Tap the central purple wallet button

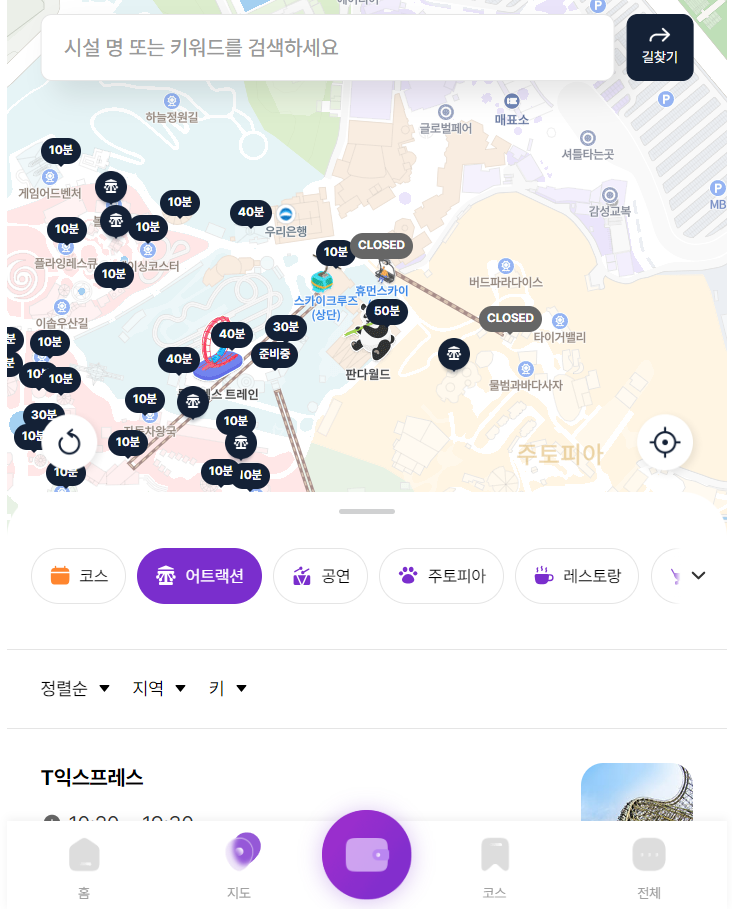[366, 855]
